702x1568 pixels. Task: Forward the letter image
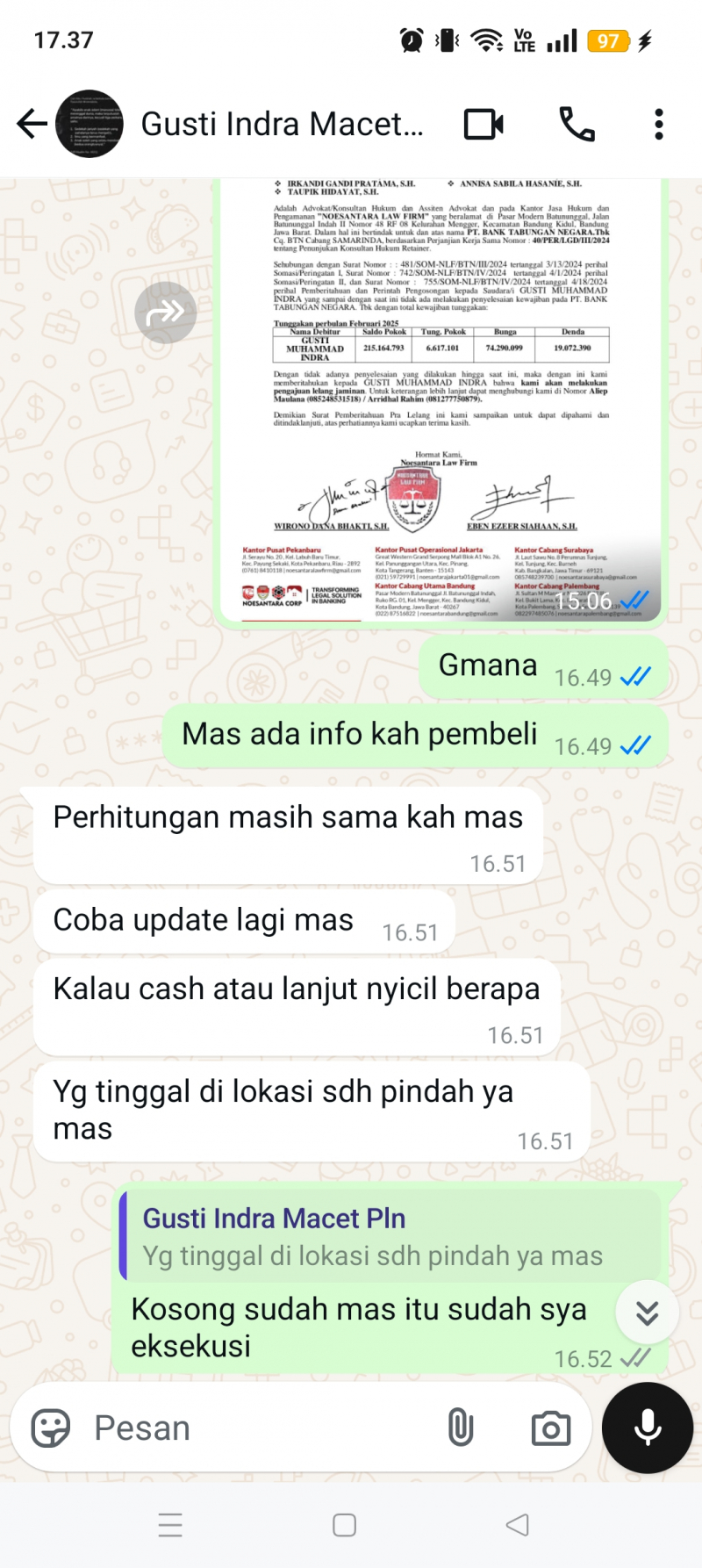point(165,313)
